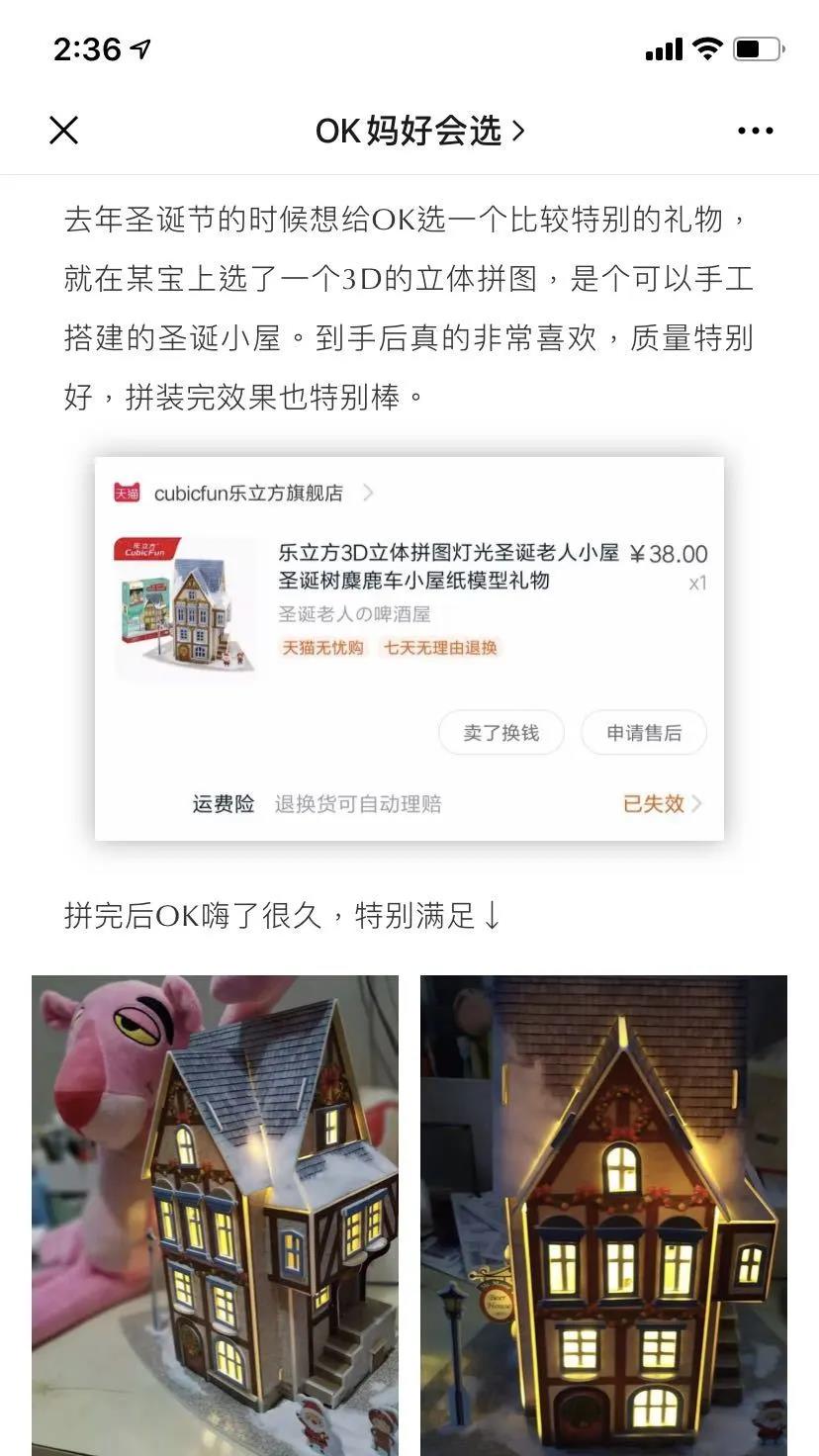The width and height of the screenshot is (819, 1456).
Task: Open the Tmall order screenshot image
Action: pos(409,649)
